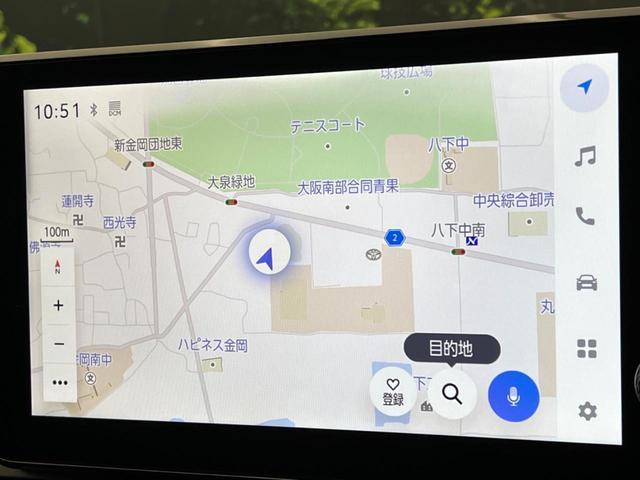Open the phone tab
Screen dimensions: 640x480
pyautogui.click(x=586, y=217)
